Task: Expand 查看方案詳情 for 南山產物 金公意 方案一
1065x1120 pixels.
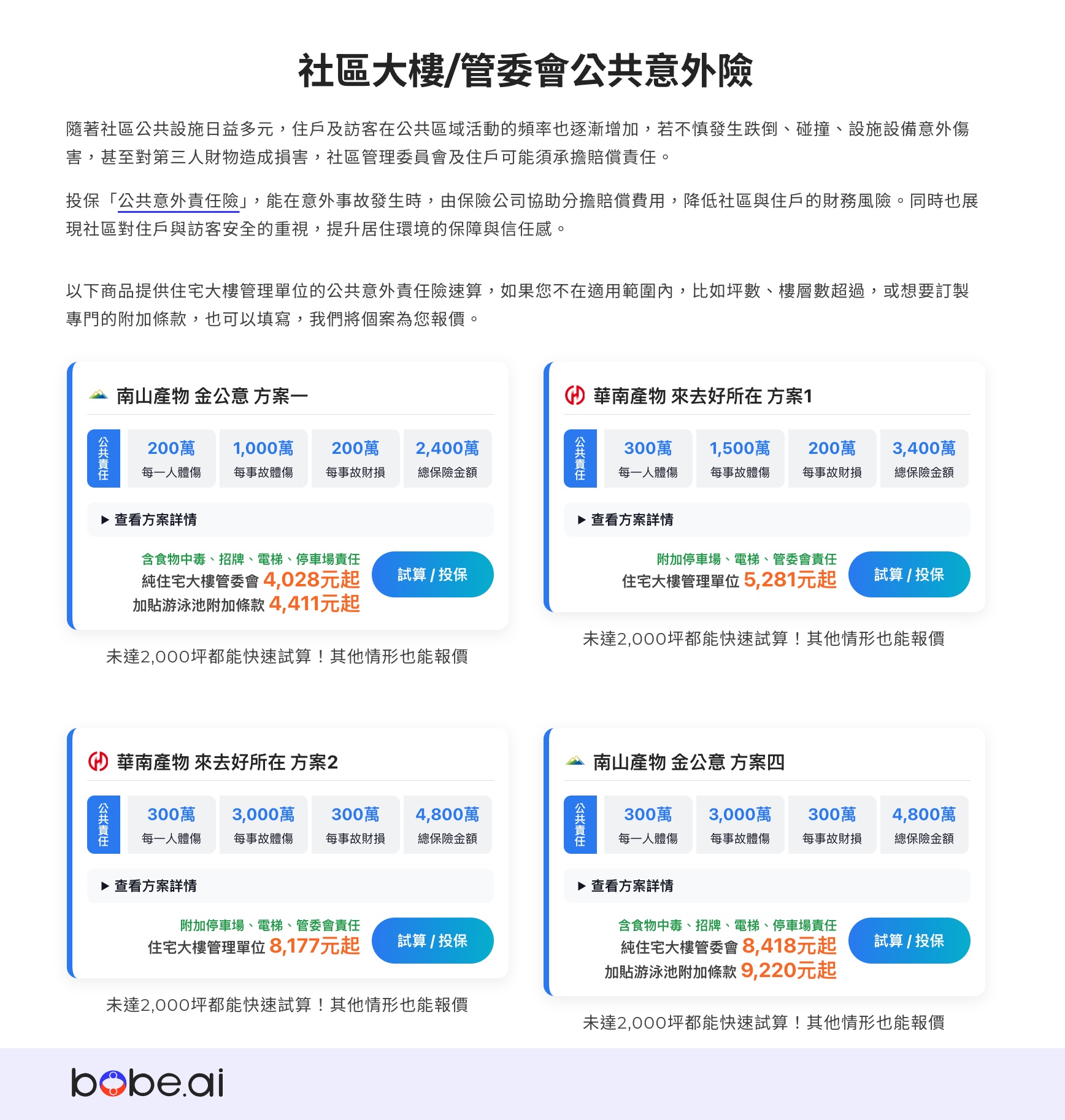Action: click(155, 520)
